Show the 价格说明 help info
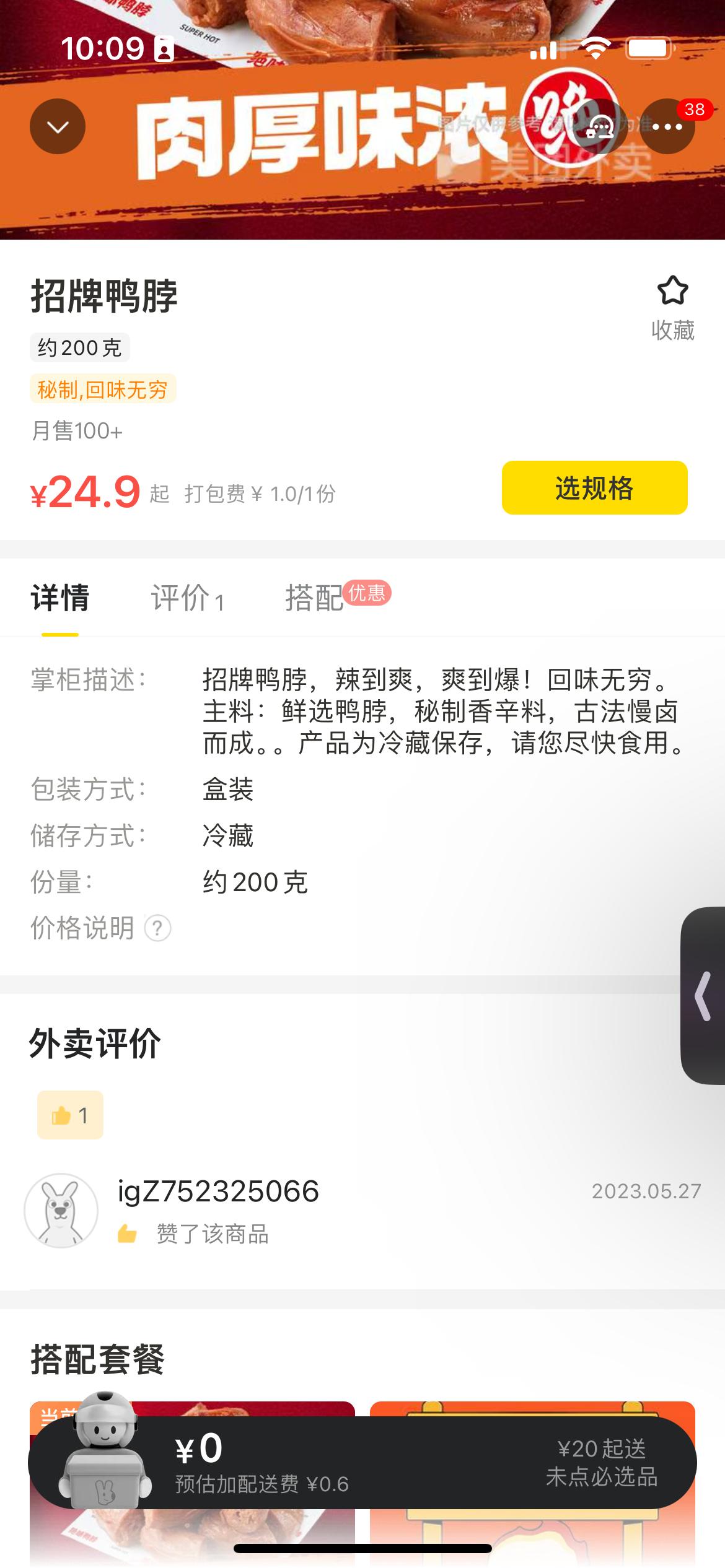This screenshot has width=725, height=1568. (x=157, y=928)
